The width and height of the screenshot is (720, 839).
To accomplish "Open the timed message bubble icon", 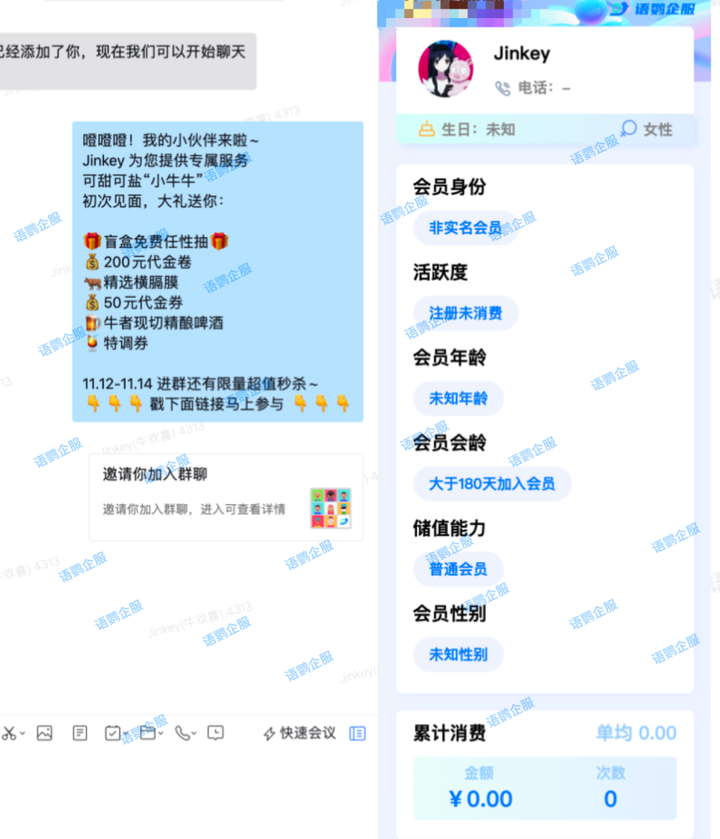I will pos(215,733).
